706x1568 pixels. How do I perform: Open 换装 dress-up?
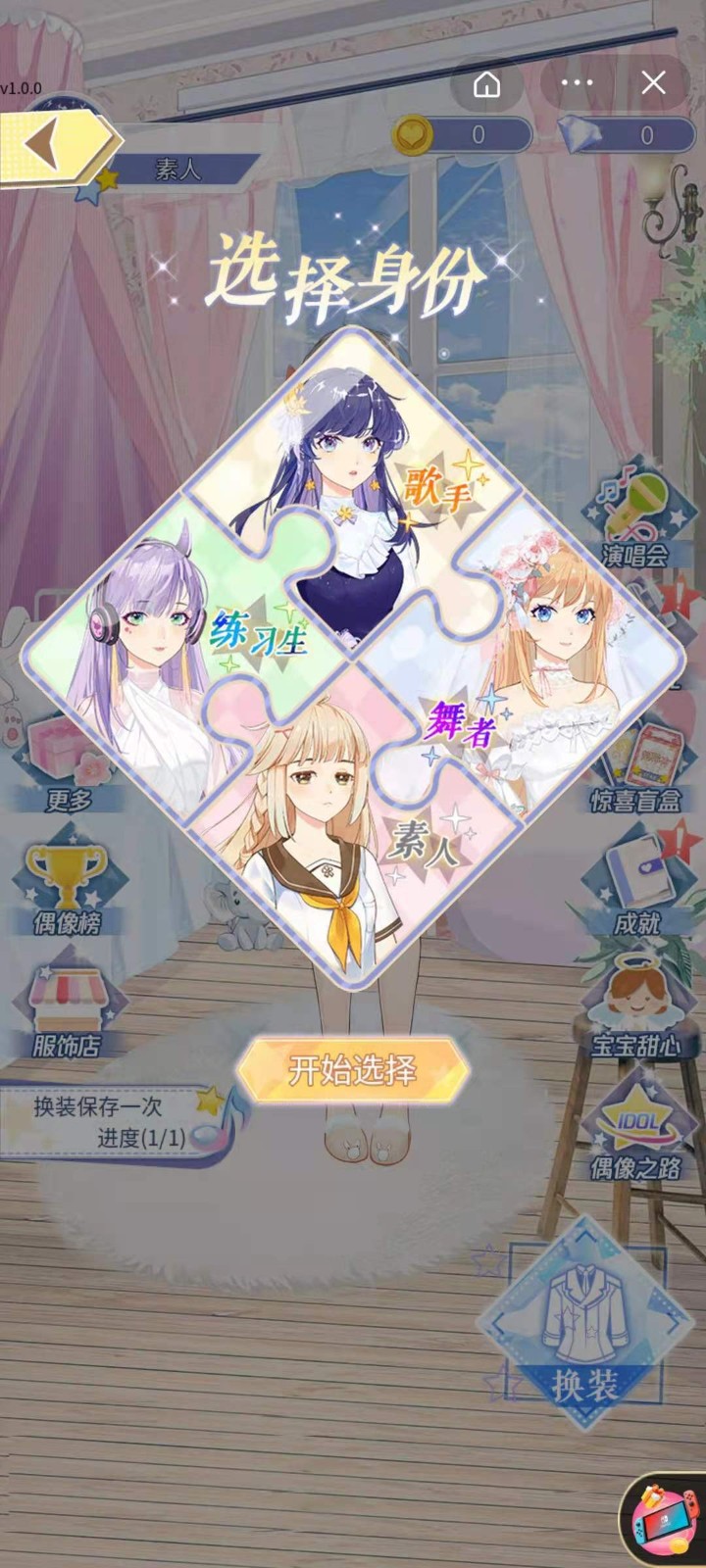[x=584, y=1333]
